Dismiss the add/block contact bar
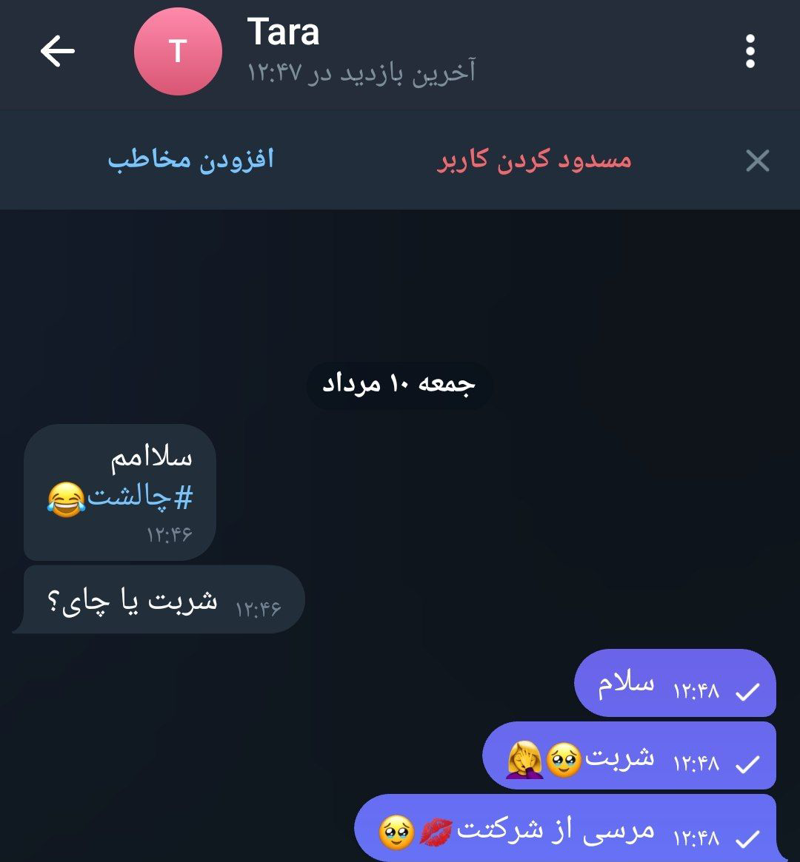This screenshot has height=862, width=800. coord(758,160)
